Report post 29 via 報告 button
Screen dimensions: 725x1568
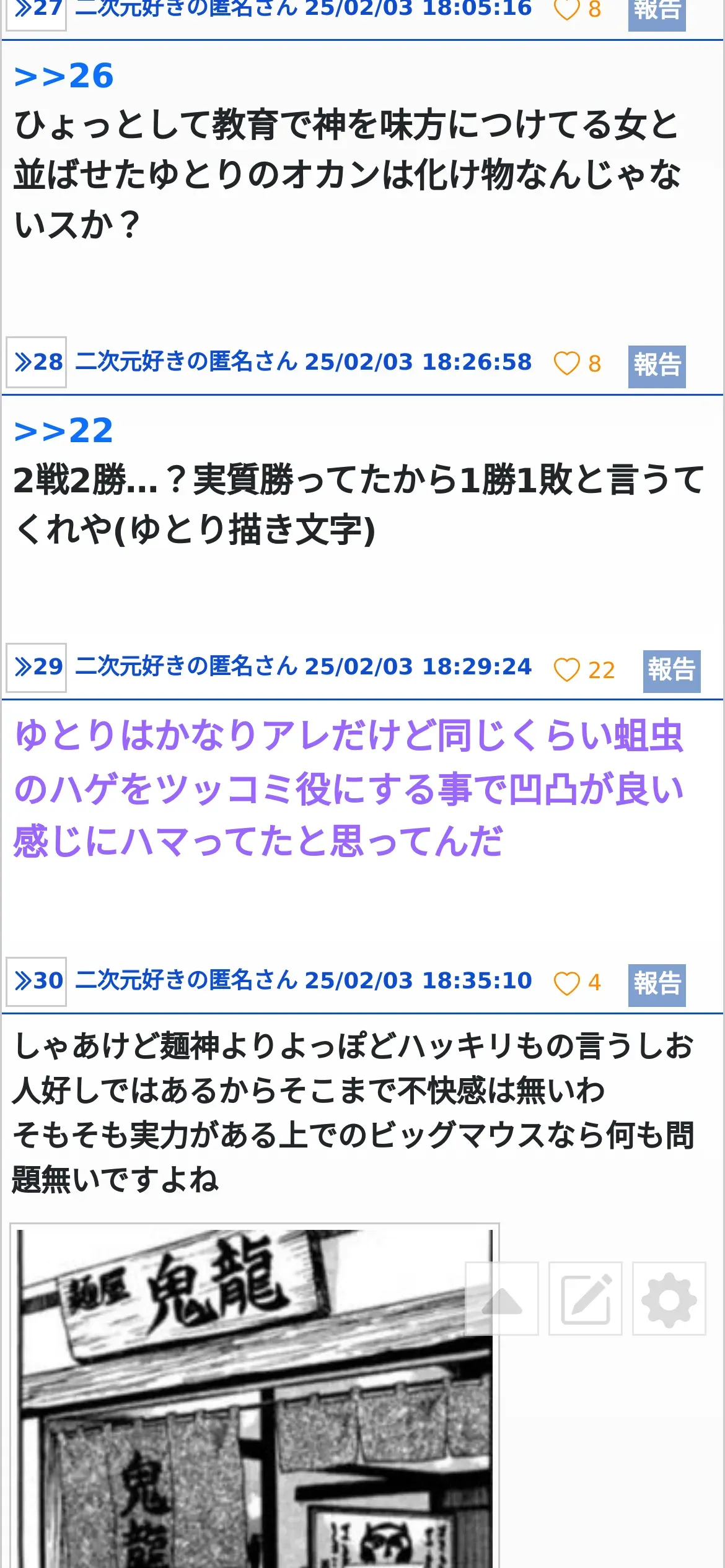click(x=672, y=671)
